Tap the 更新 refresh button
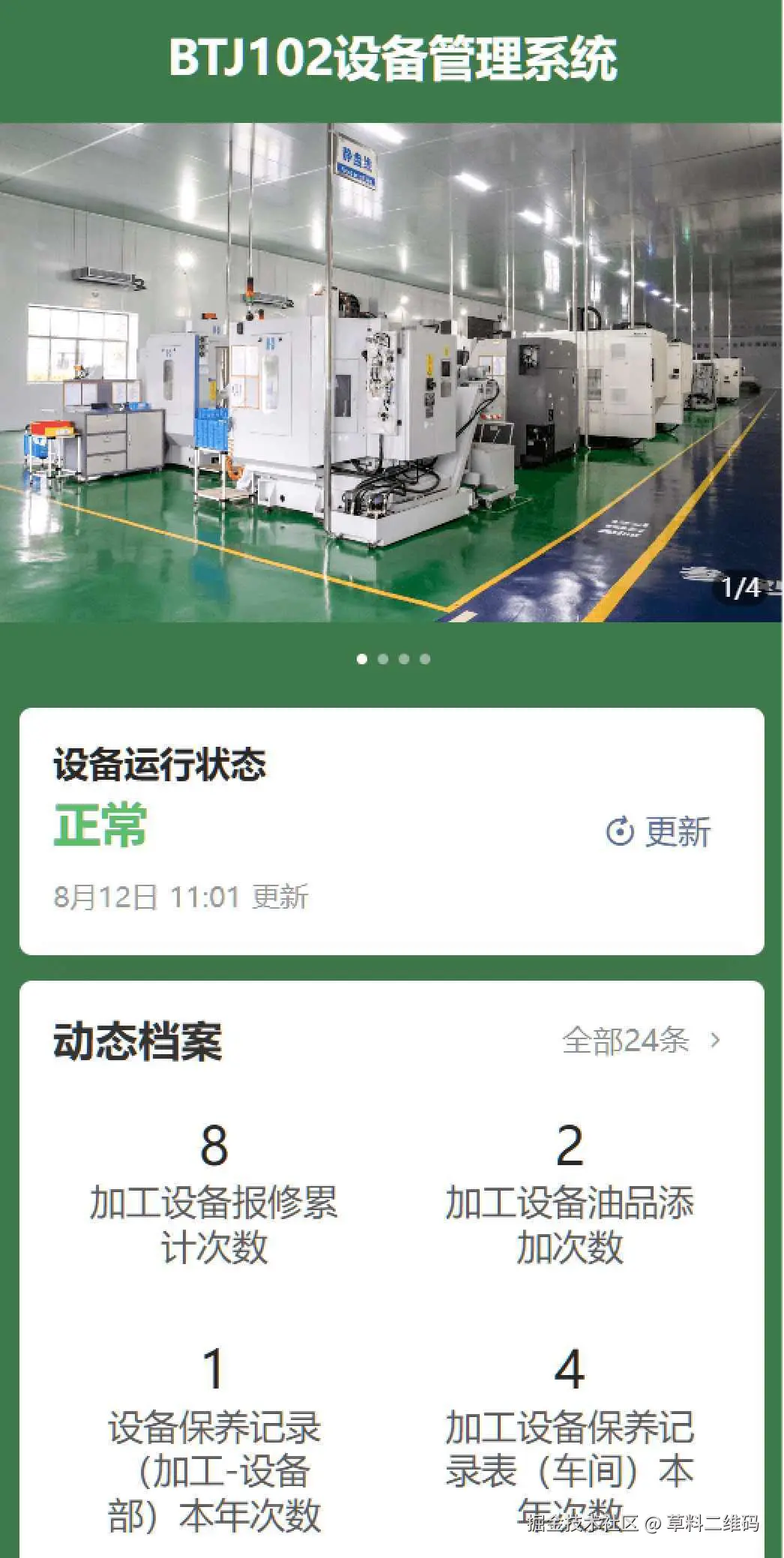Screen dimensions: 784x1558 tap(658, 831)
